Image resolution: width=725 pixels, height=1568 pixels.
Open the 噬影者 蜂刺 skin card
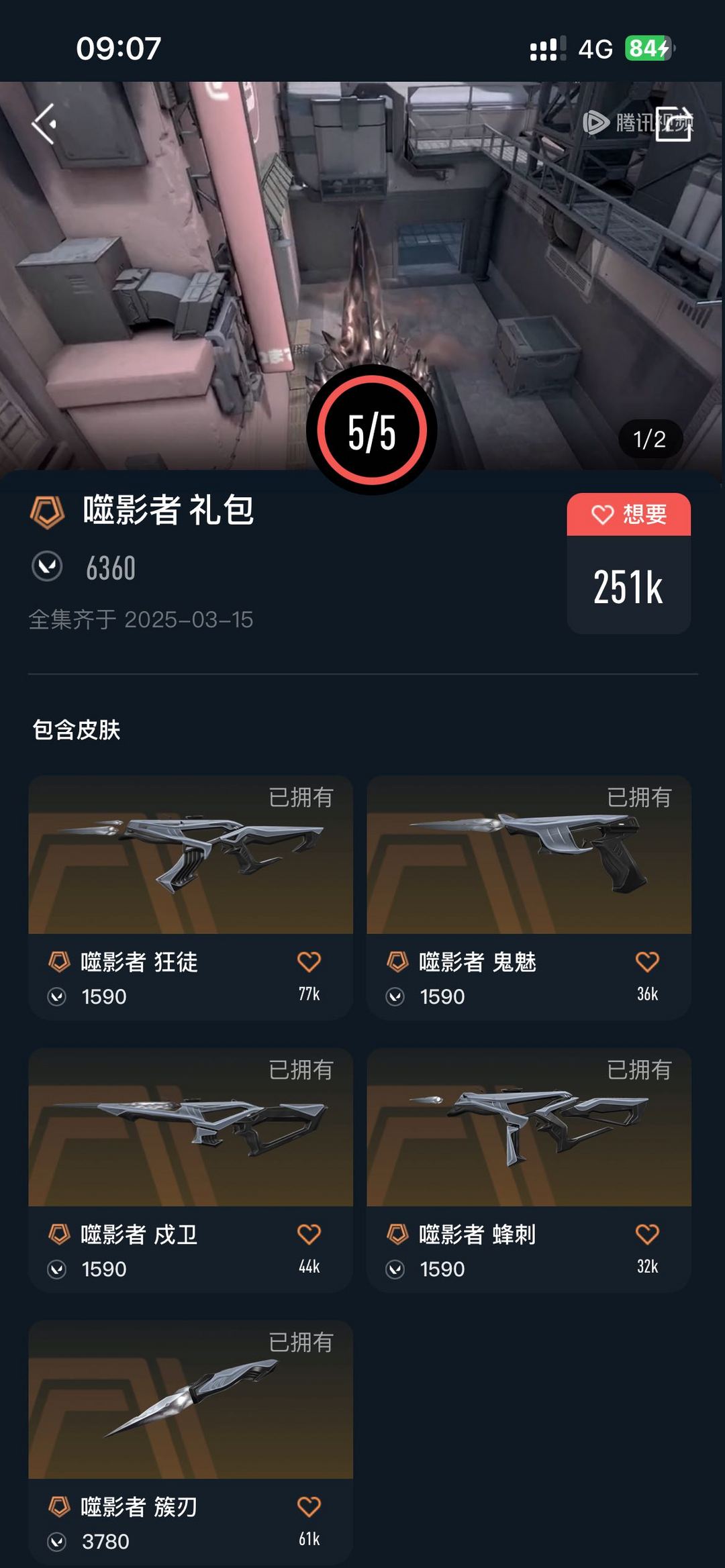(x=529, y=1170)
